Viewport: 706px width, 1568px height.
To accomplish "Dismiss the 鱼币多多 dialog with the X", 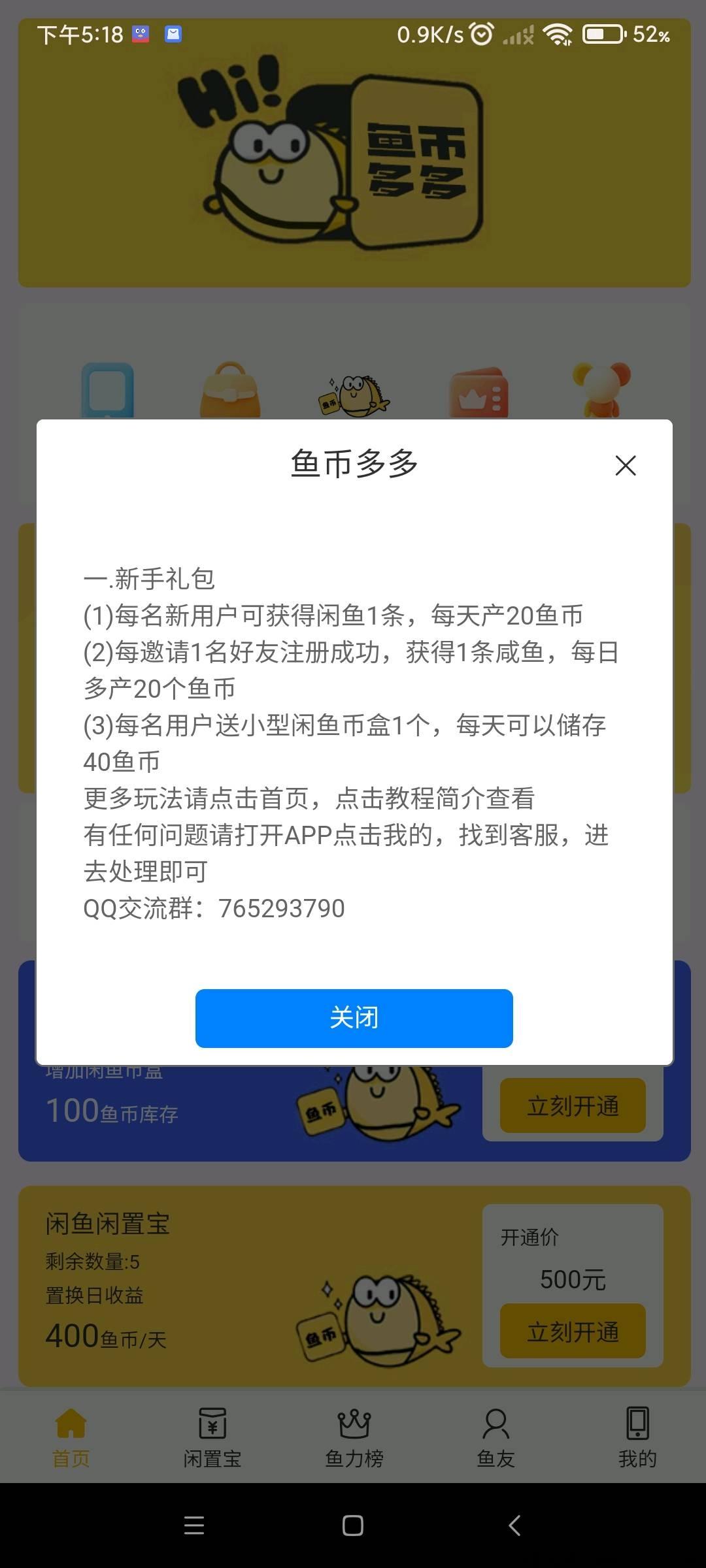I will pyautogui.click(x=626, y=466).
